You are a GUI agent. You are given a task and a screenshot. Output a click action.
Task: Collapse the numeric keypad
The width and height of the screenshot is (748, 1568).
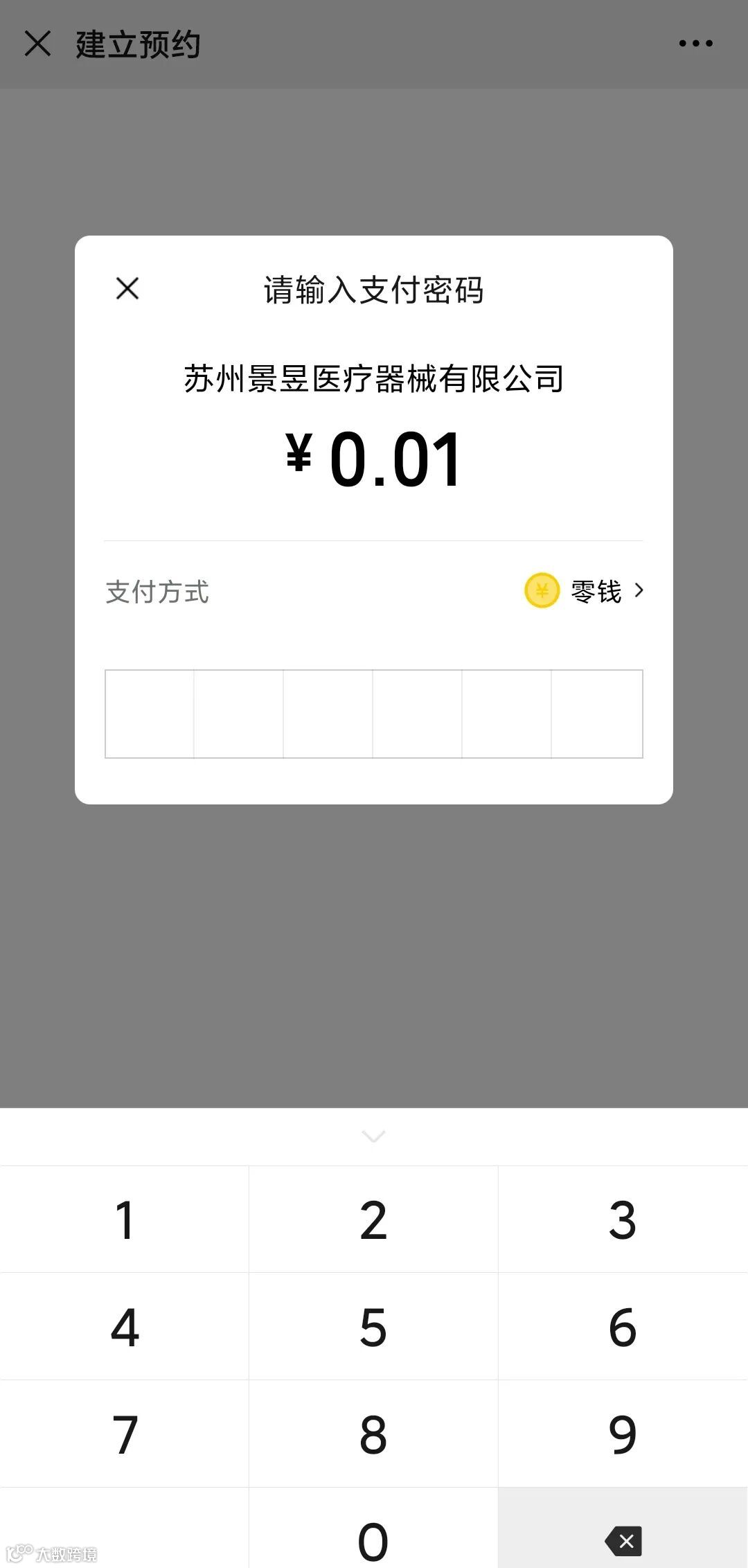(373, 1136)
